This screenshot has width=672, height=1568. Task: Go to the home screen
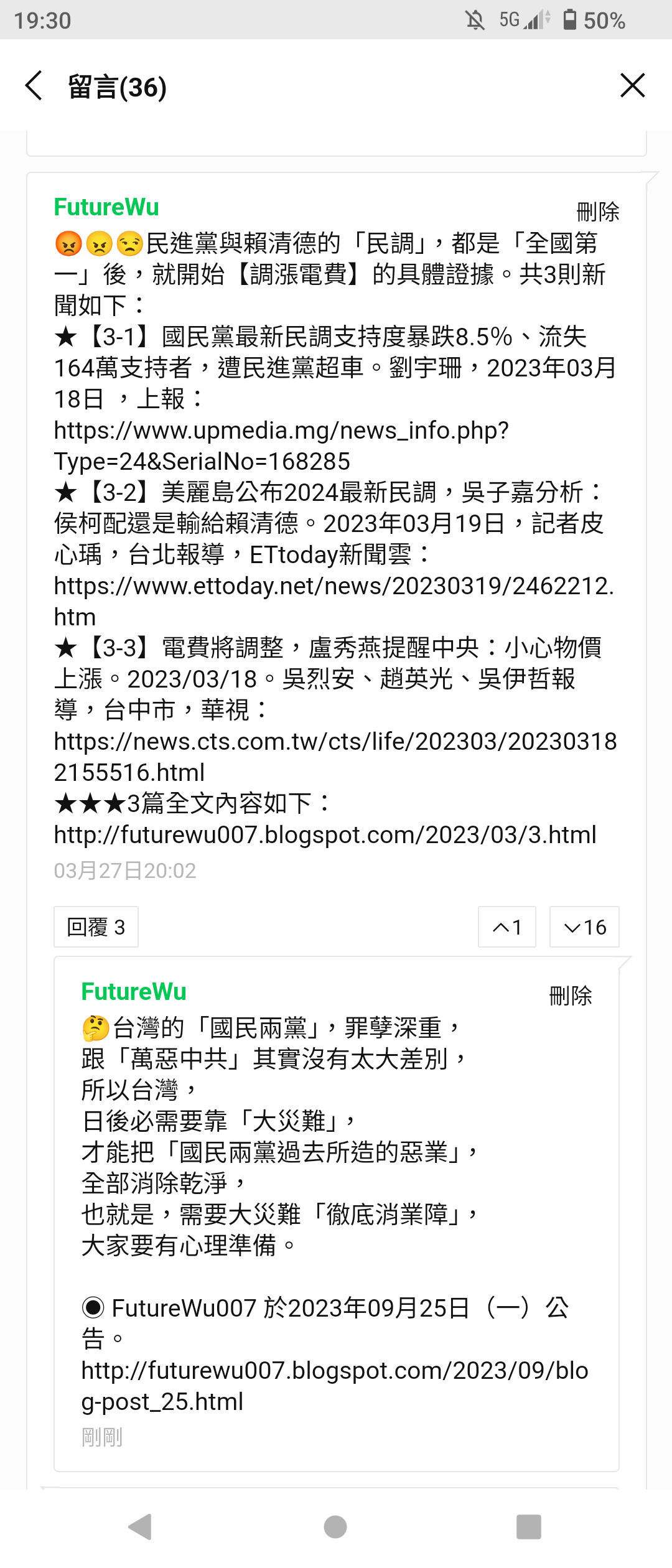coord(335,1526)
